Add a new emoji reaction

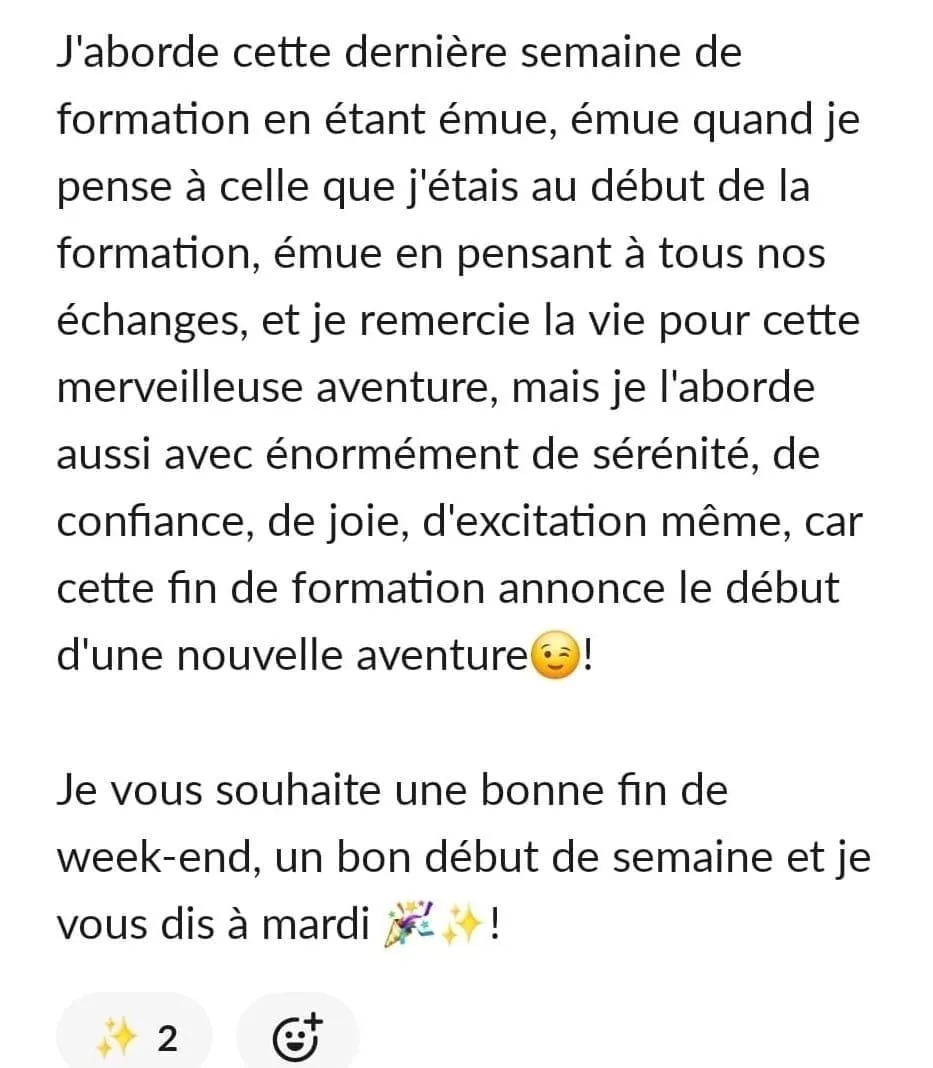pyautogui.click(x=298, y=1036)
